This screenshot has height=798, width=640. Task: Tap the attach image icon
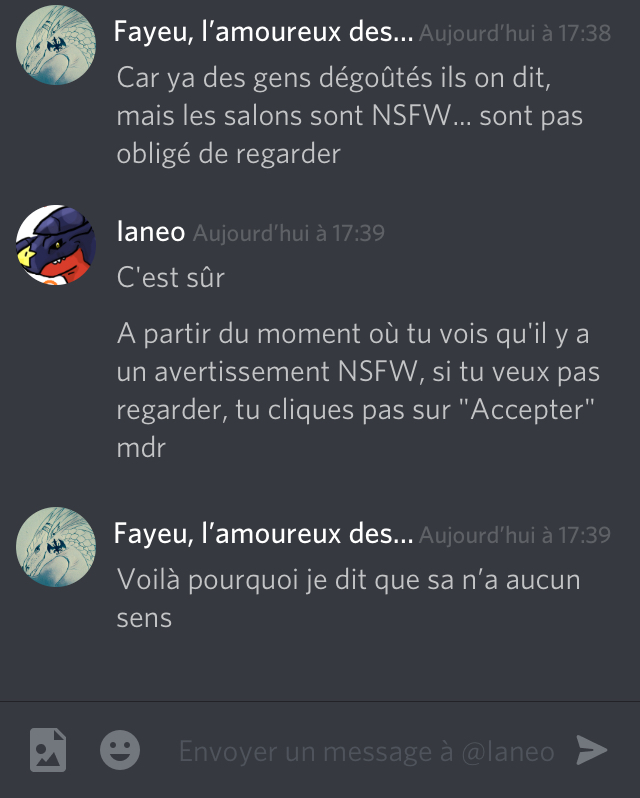pos(47,750)
